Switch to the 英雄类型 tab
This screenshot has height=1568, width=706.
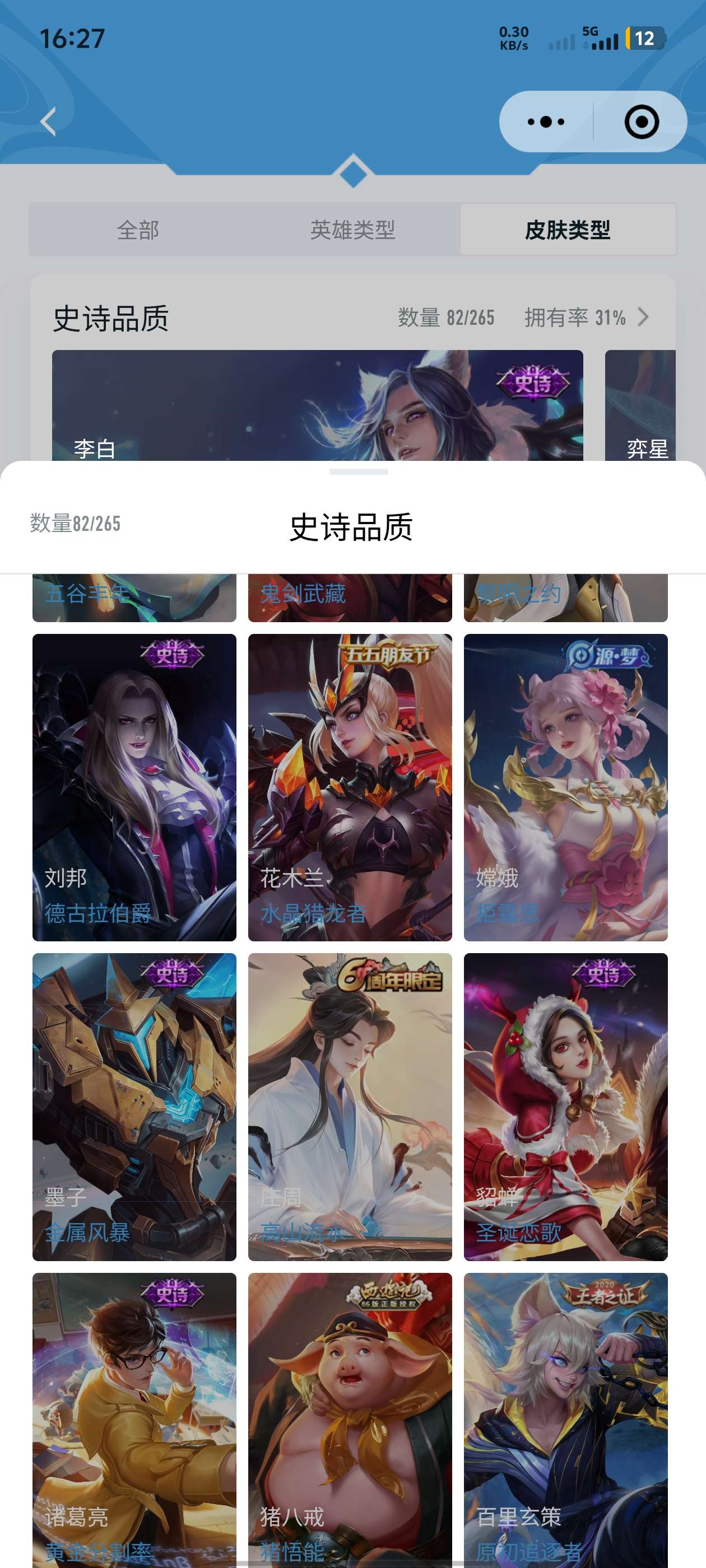tap(352, 230)
